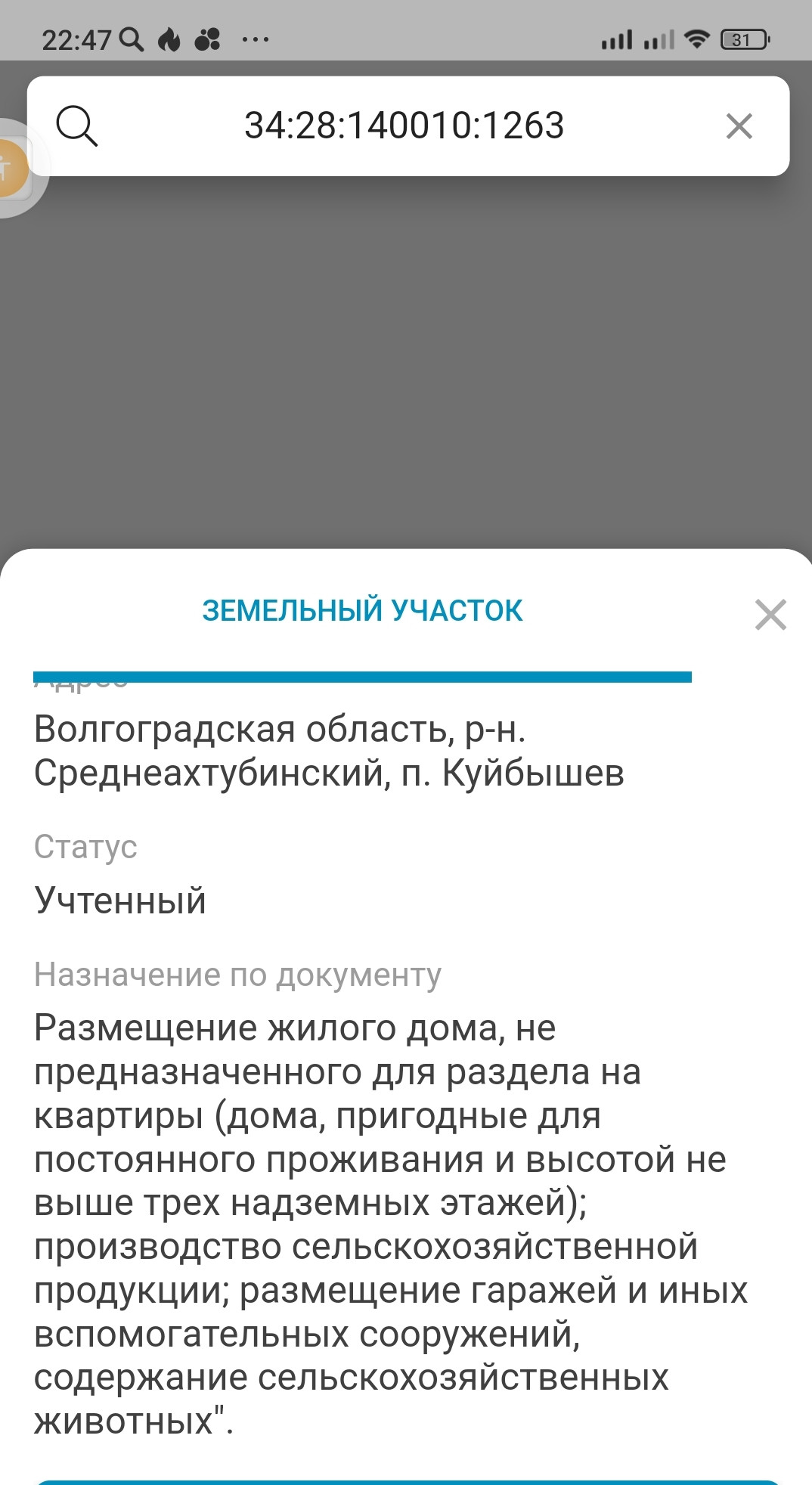Close the Земельный участок panel
Image resolution: width=812 pixels, height=1485 pixels.
point(770,614)
